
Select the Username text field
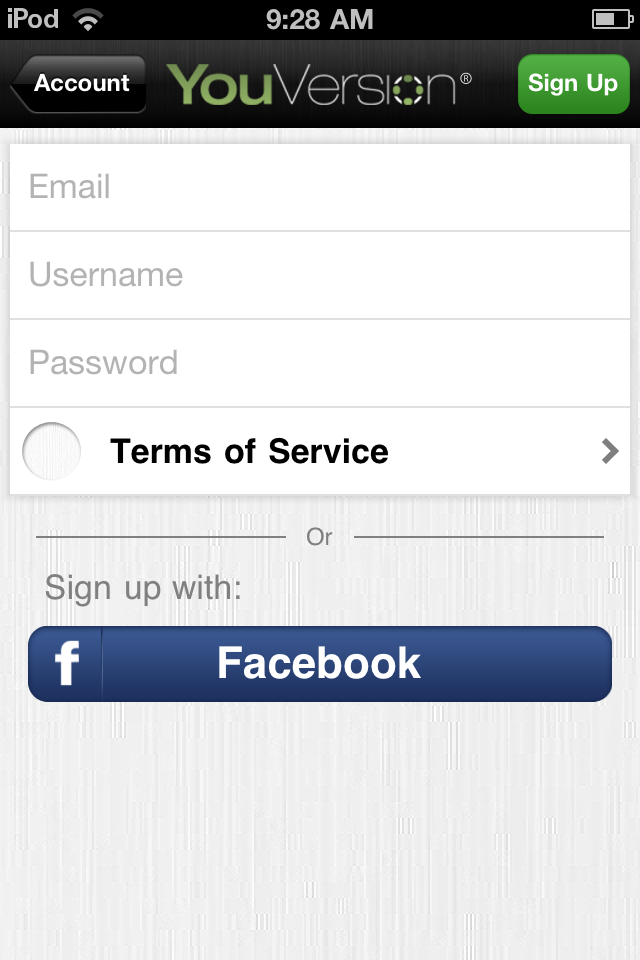click(x=320, y=275)
